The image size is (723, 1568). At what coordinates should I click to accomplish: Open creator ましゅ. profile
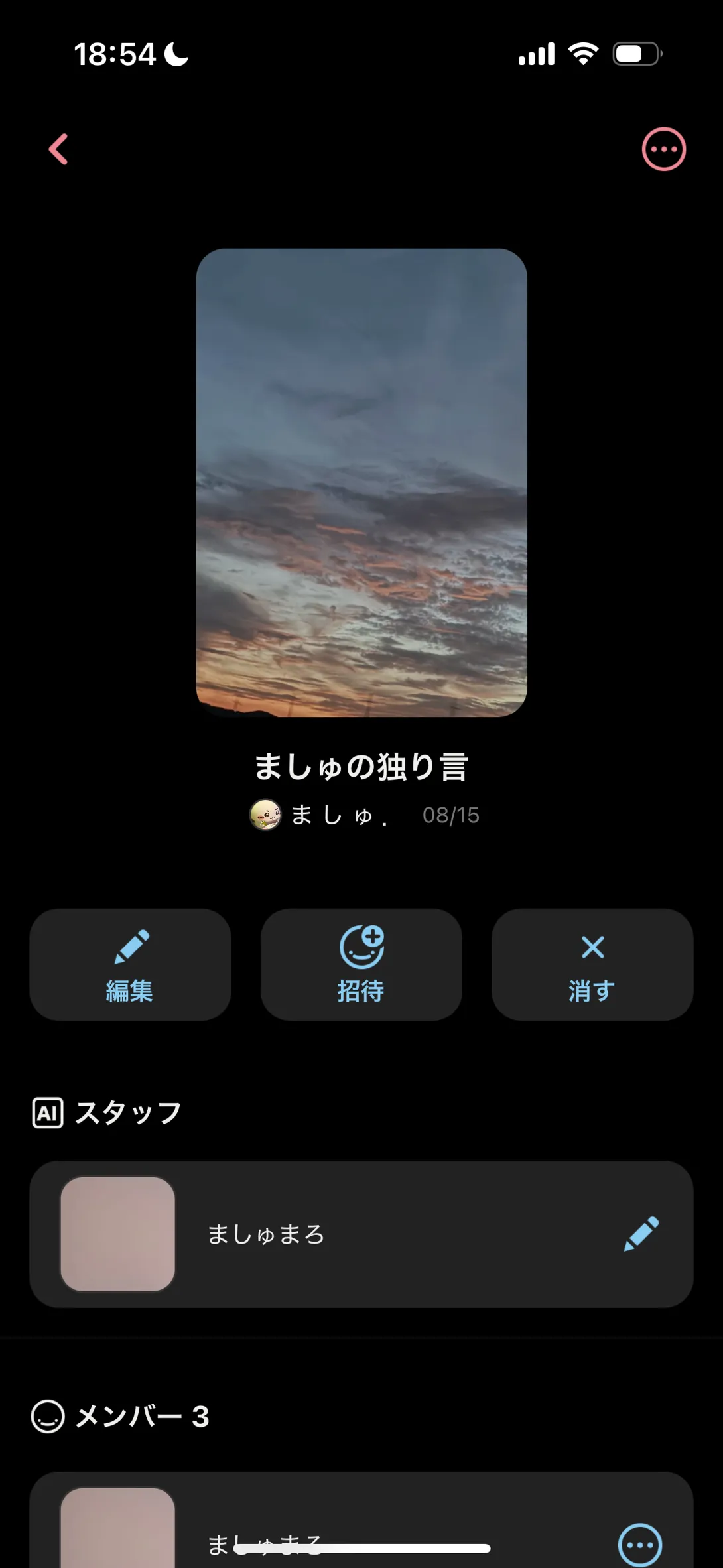(318, 815)
